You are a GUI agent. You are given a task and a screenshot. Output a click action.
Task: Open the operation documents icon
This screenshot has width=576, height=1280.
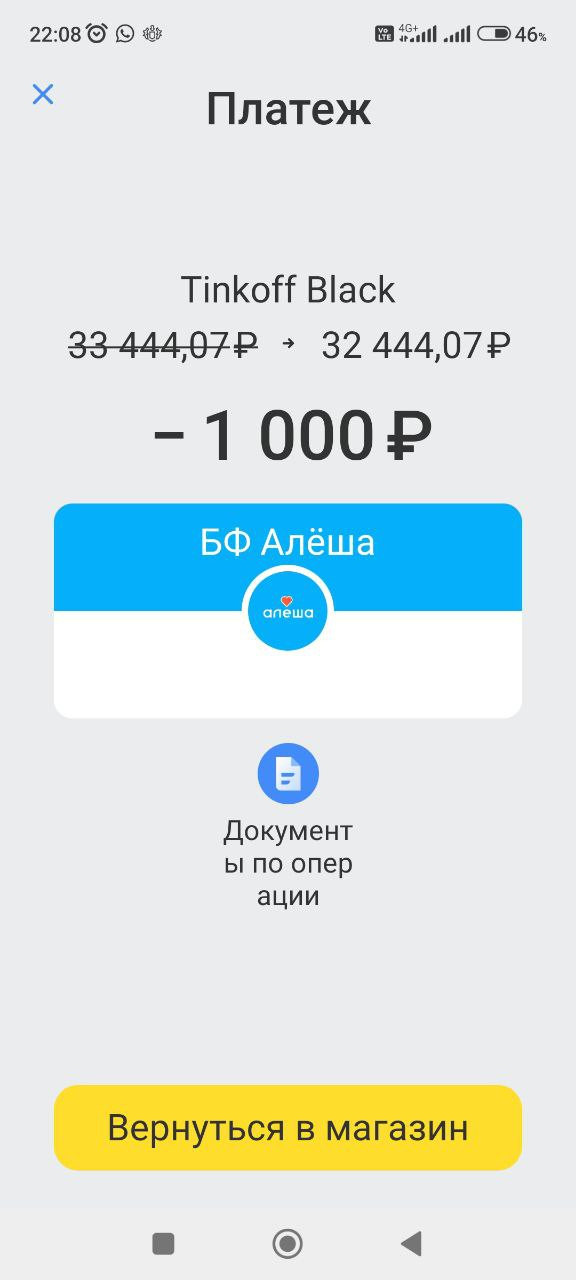(x=288, y=773)
